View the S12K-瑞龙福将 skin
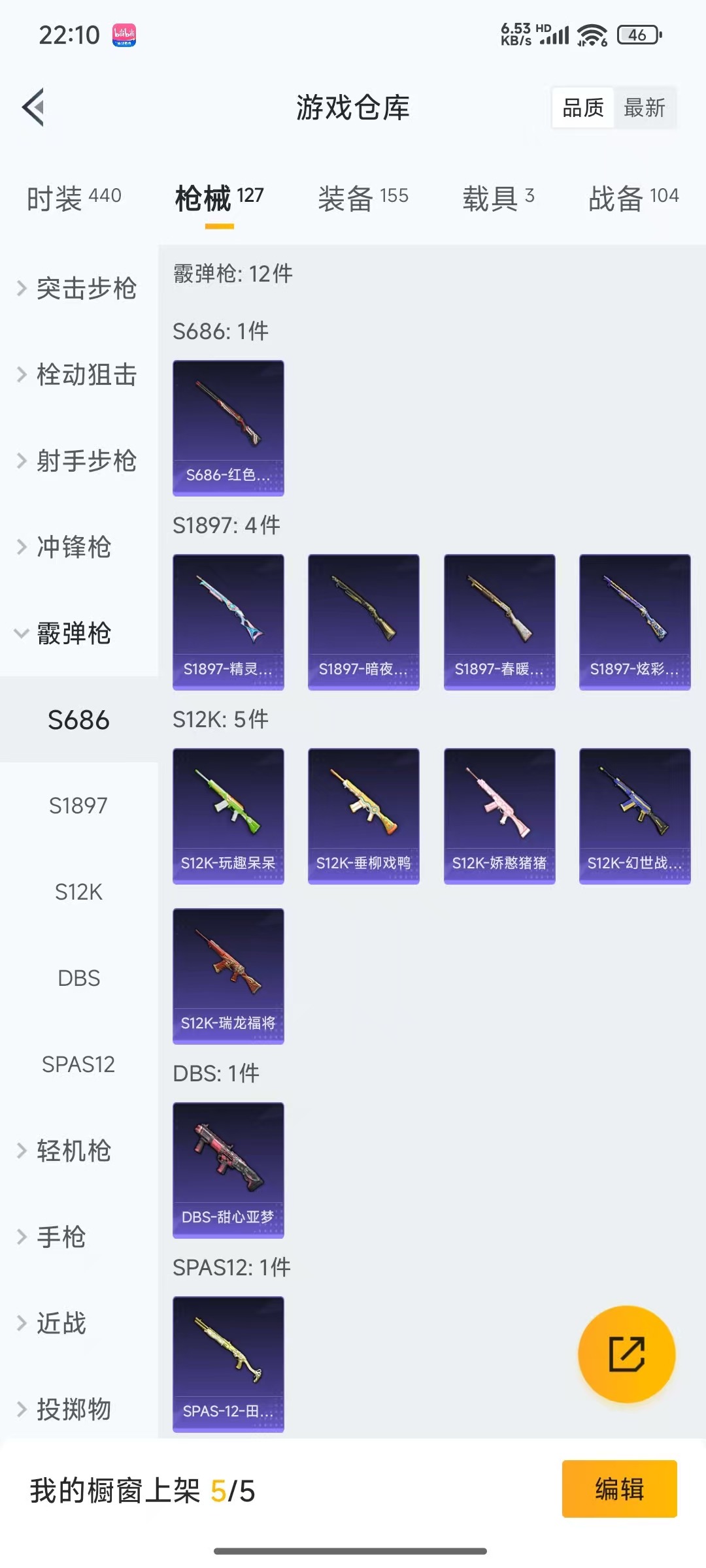The width and height of the screenshot is (706, 1568). click(x=228, y=976)
